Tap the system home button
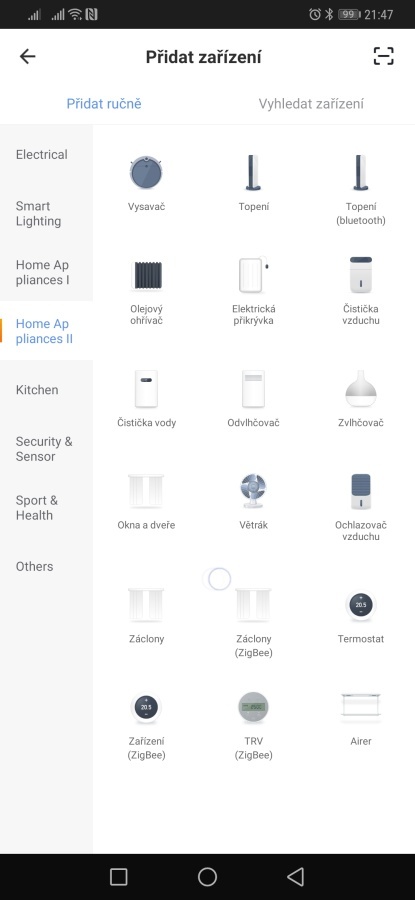This screenshot has height=900, width=415. tap(207, 876)
